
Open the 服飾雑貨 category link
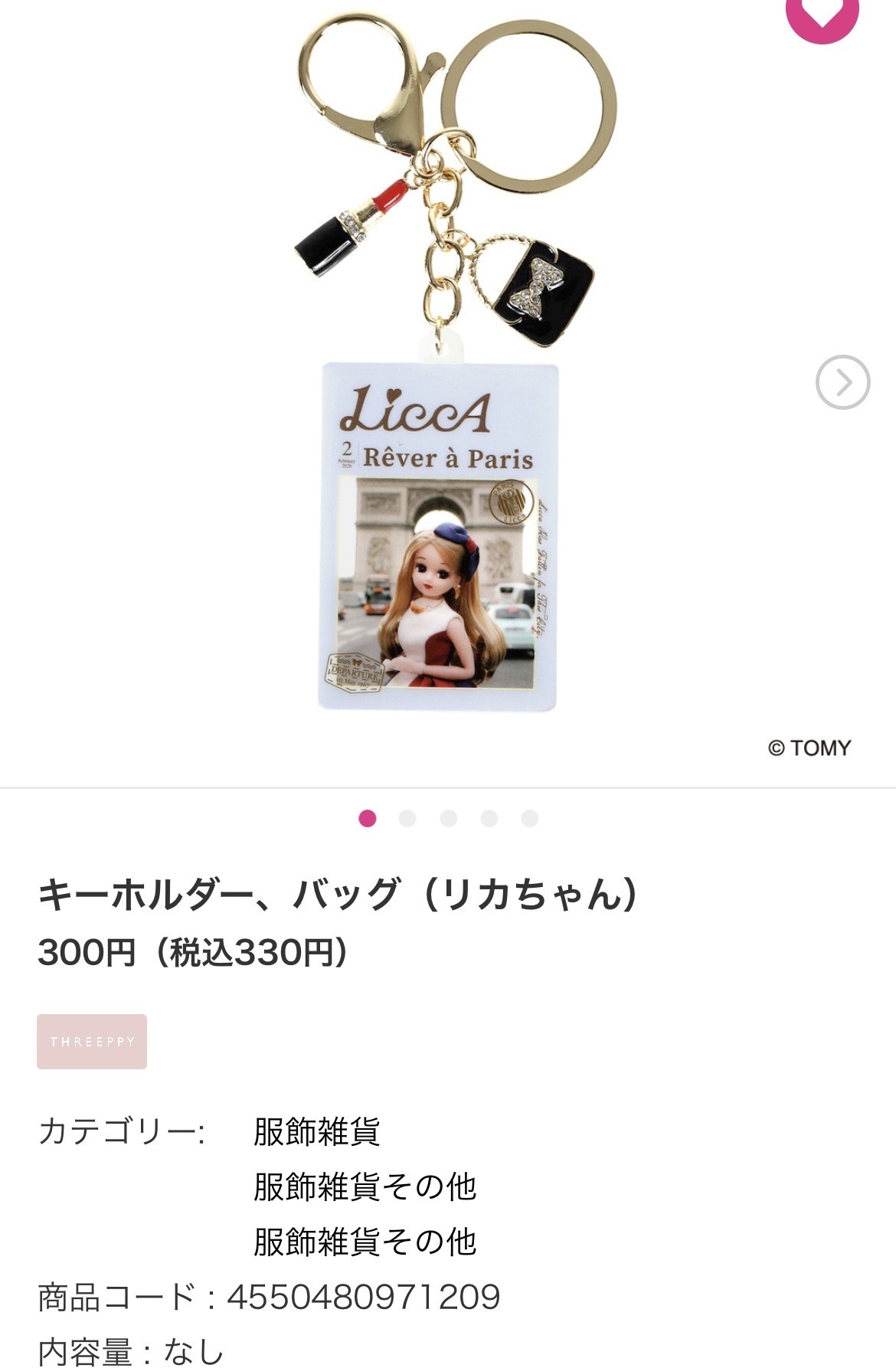pyautogui.click(x=316, y=1131)
